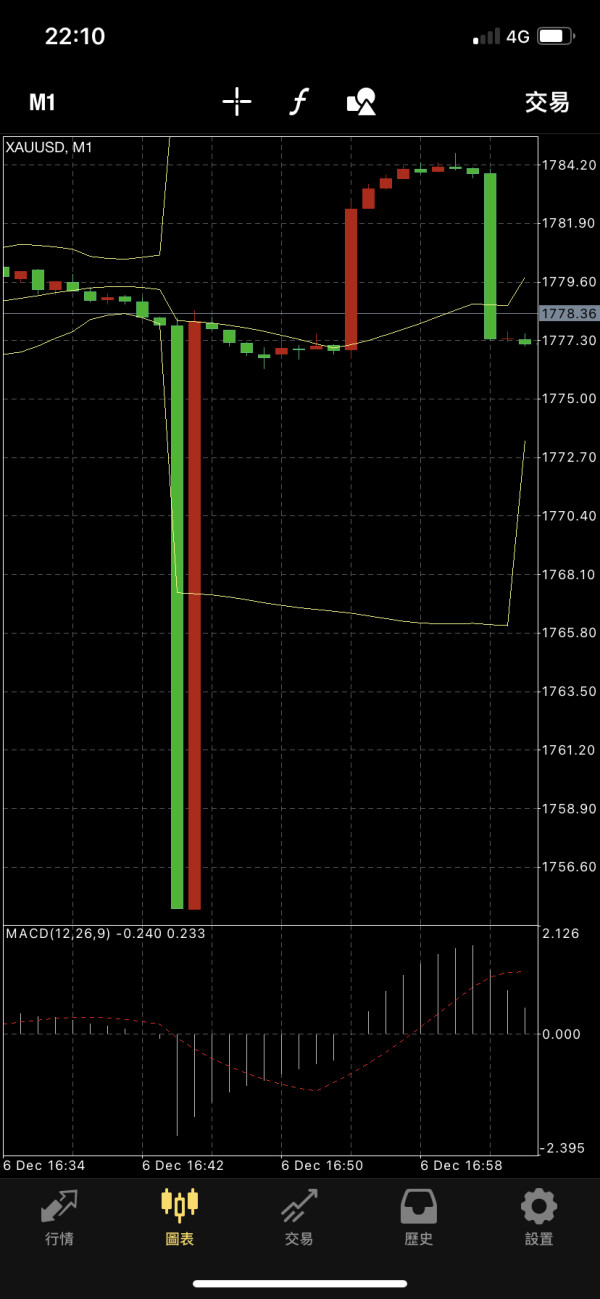Change the M1 timeframe selector

42,102
